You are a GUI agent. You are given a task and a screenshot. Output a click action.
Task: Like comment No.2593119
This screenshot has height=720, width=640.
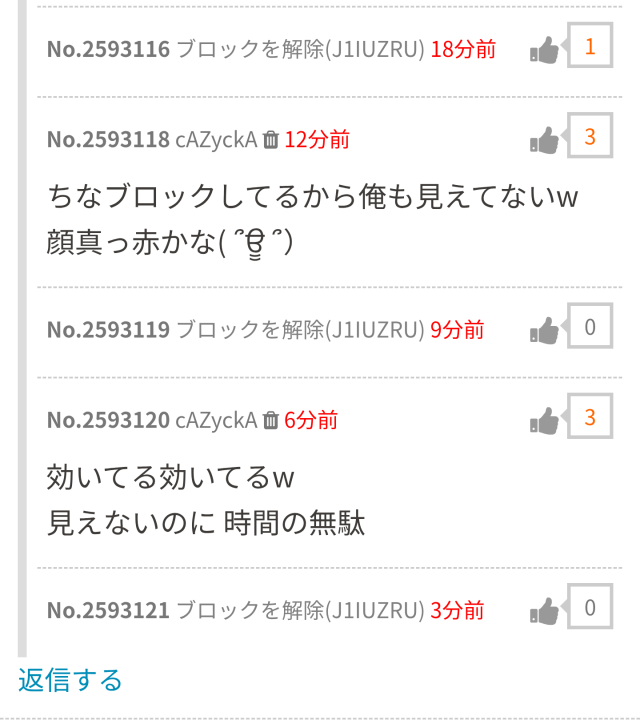coord(545,329)
